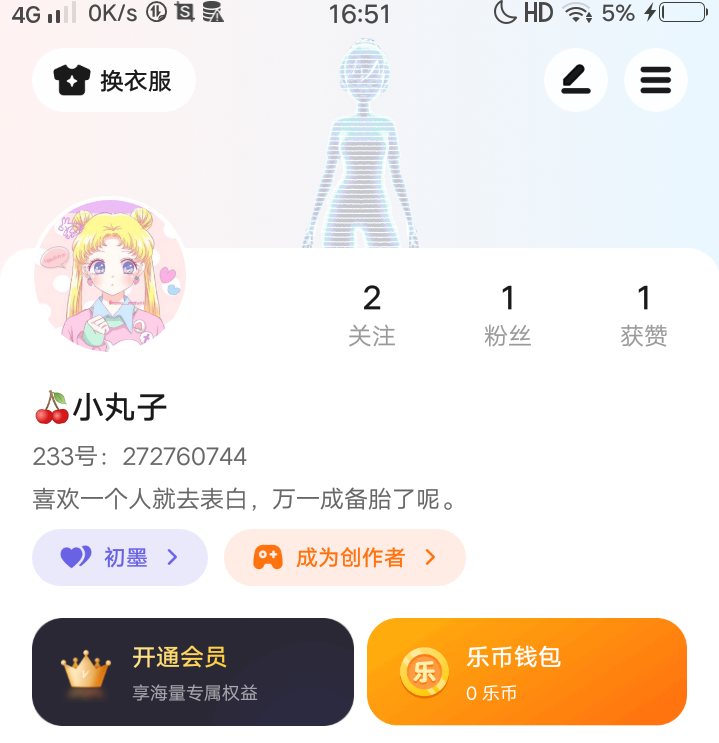Select 成为创作者 to become a creator

click(x=345, y=557)
